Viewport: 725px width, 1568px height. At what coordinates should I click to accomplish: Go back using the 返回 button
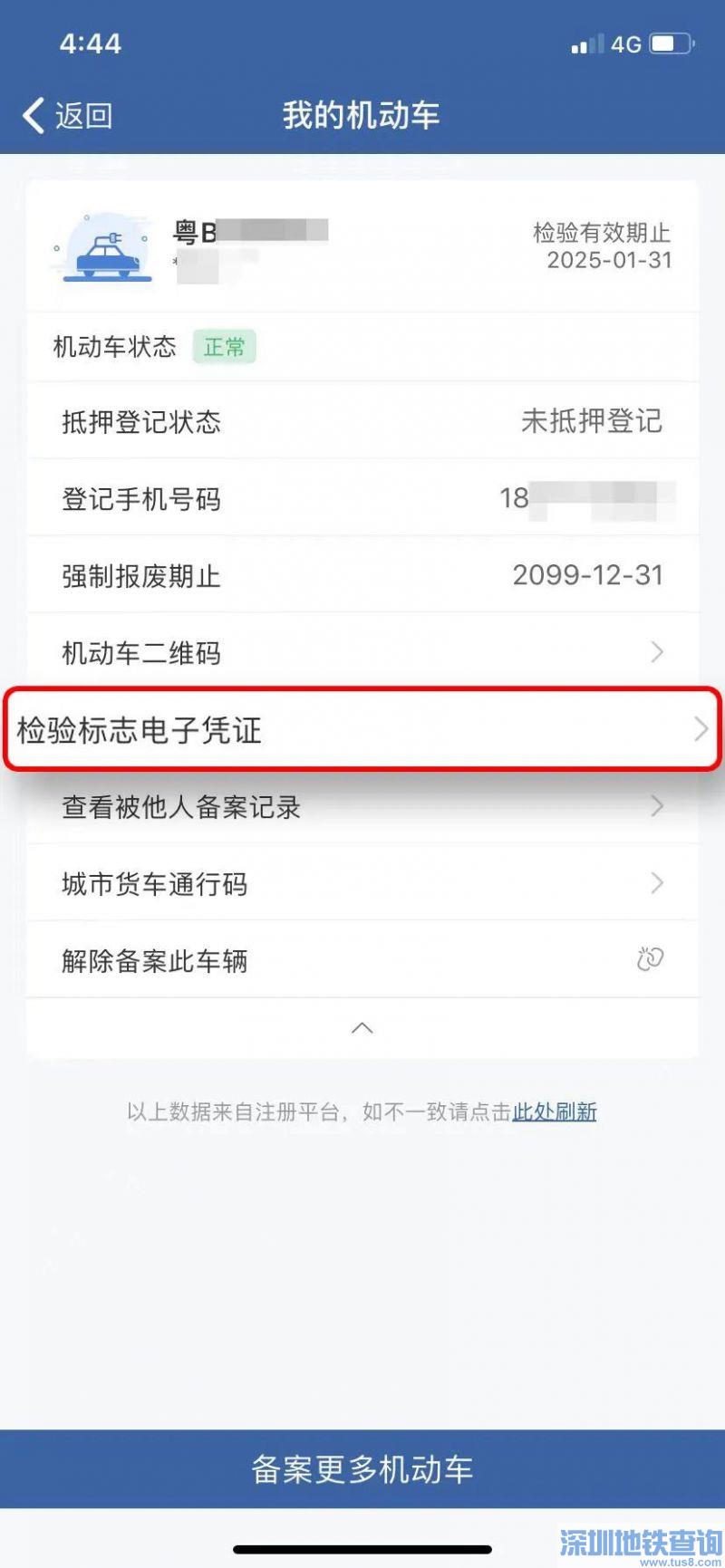tap(67, 116)
